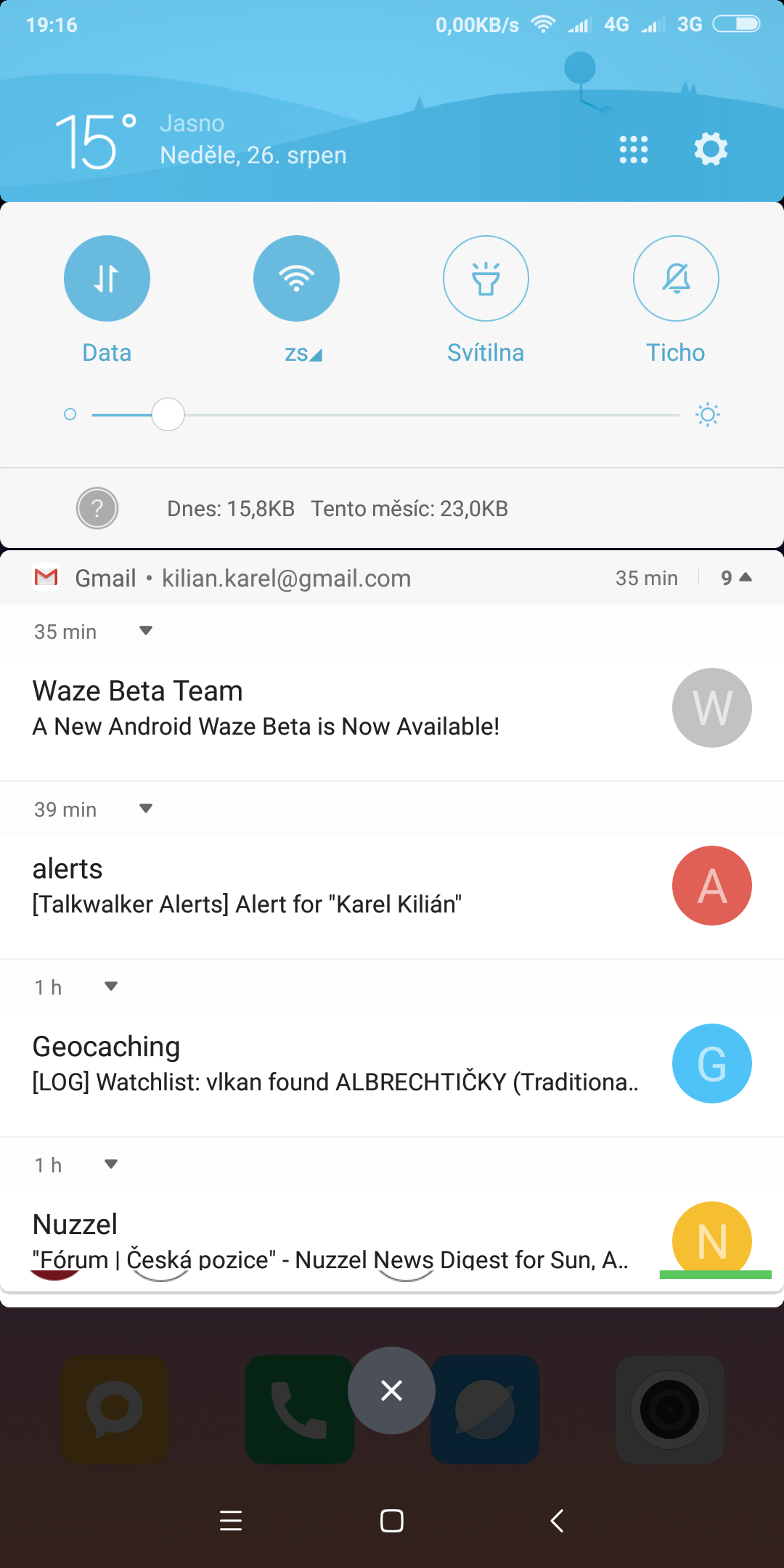Viewport: 784px width, 1568px height.
Task: Open the quick toggles grid editor
Action: tap(633, 150)
